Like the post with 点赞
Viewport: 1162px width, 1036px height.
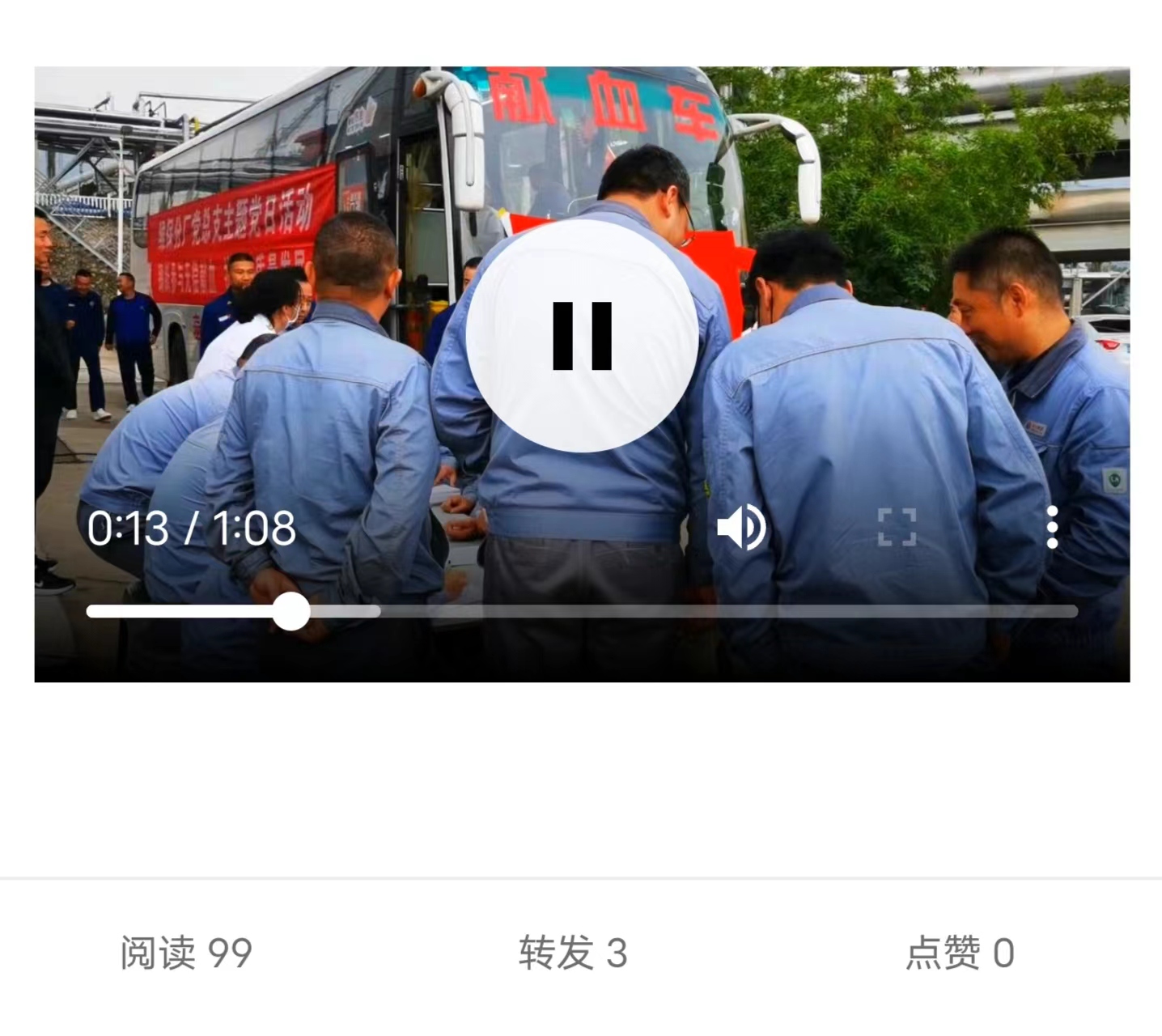960,953
